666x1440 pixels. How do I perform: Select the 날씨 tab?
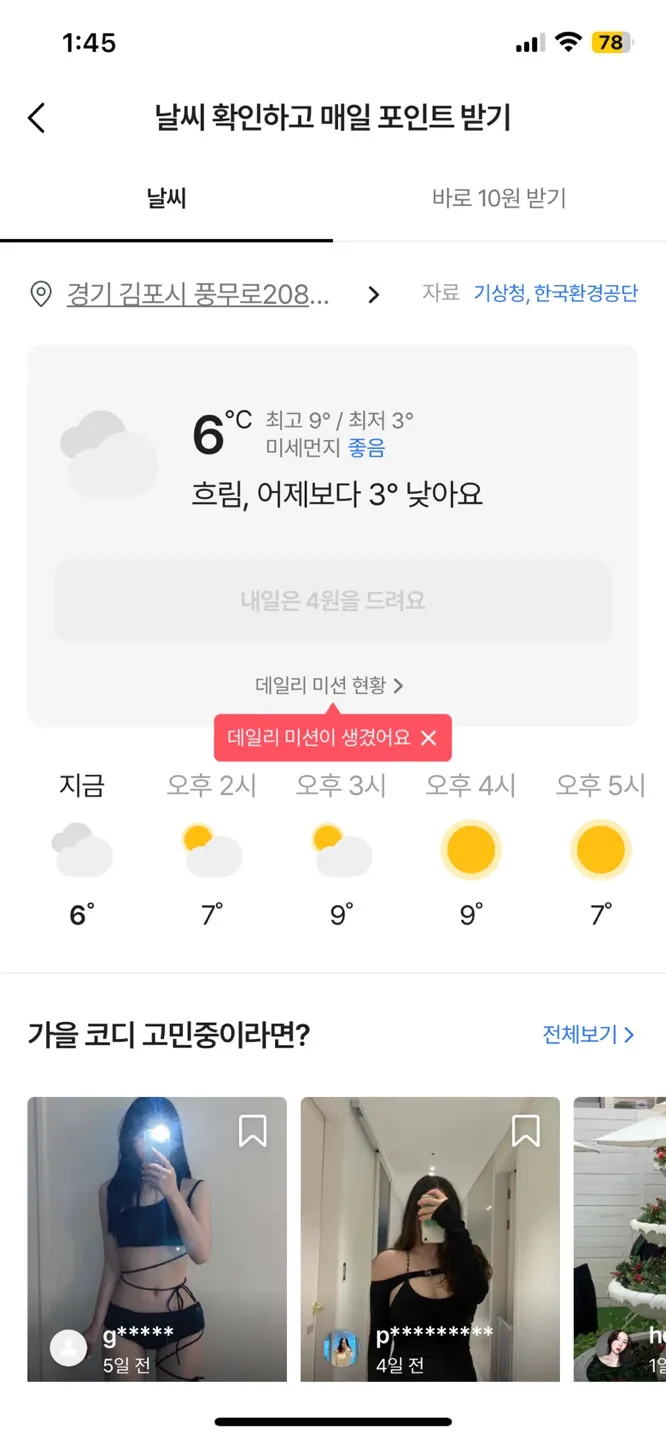166,198
